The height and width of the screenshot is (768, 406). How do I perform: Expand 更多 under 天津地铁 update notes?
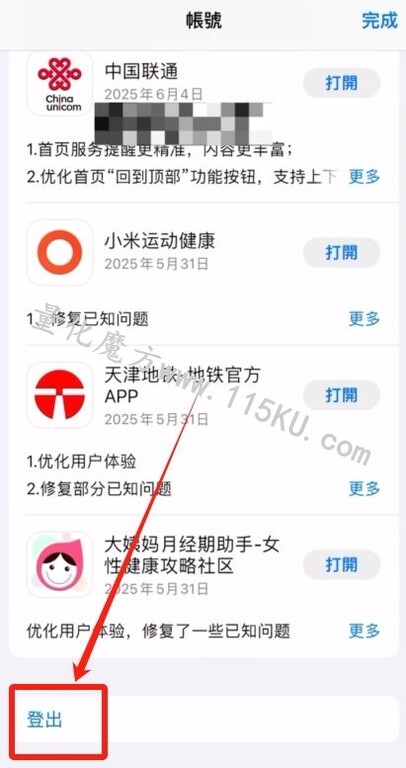click(x=364, y=488)
